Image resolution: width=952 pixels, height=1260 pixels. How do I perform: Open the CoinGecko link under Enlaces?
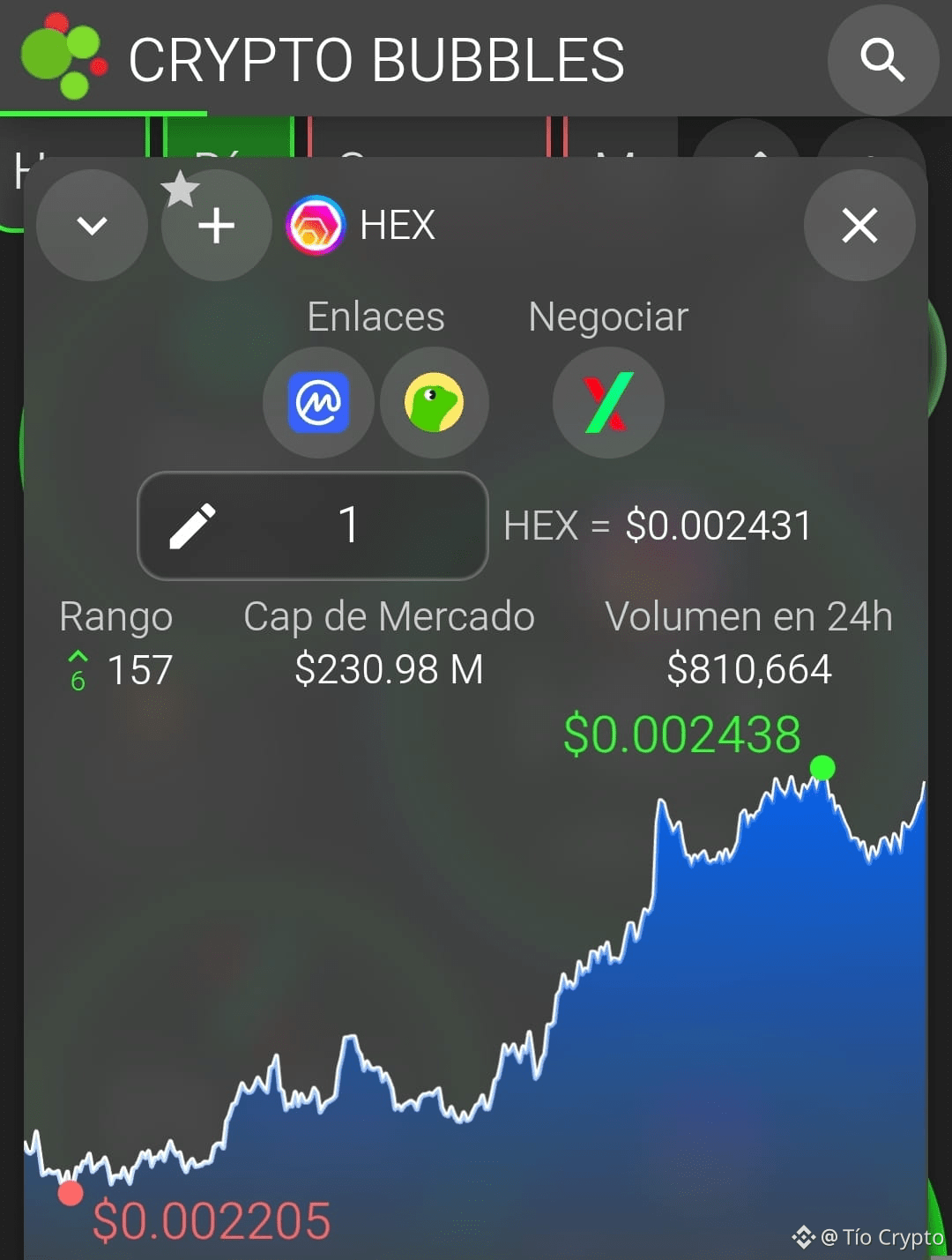click(x=435, y=402)
